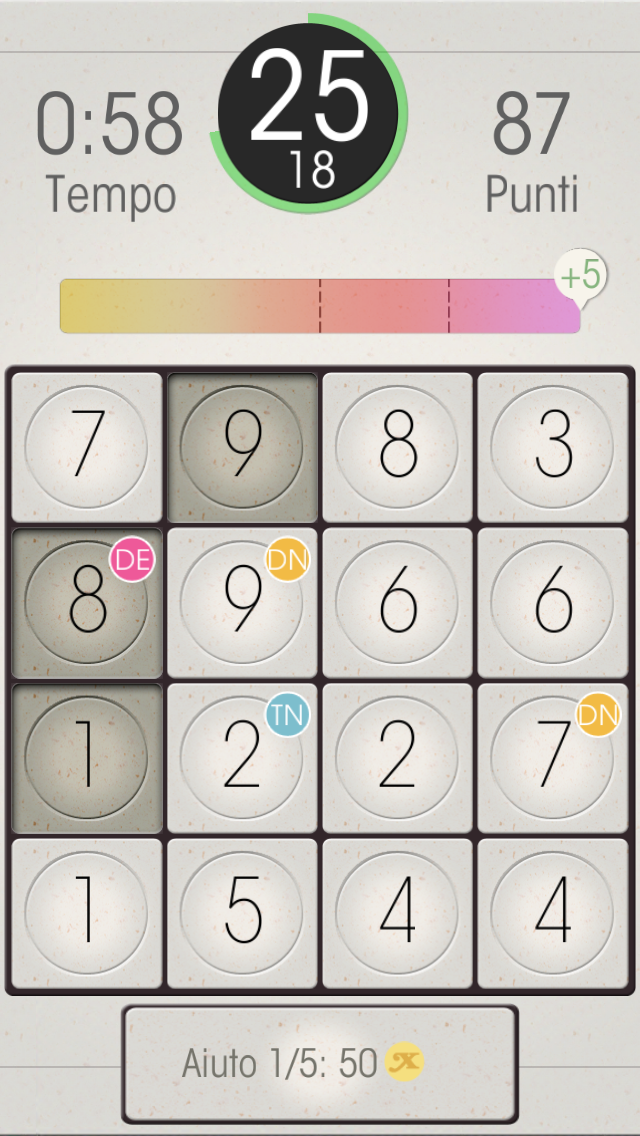Select the unhighlighted 1 tile
640x1136 pixels.
[x=87, y=912]
